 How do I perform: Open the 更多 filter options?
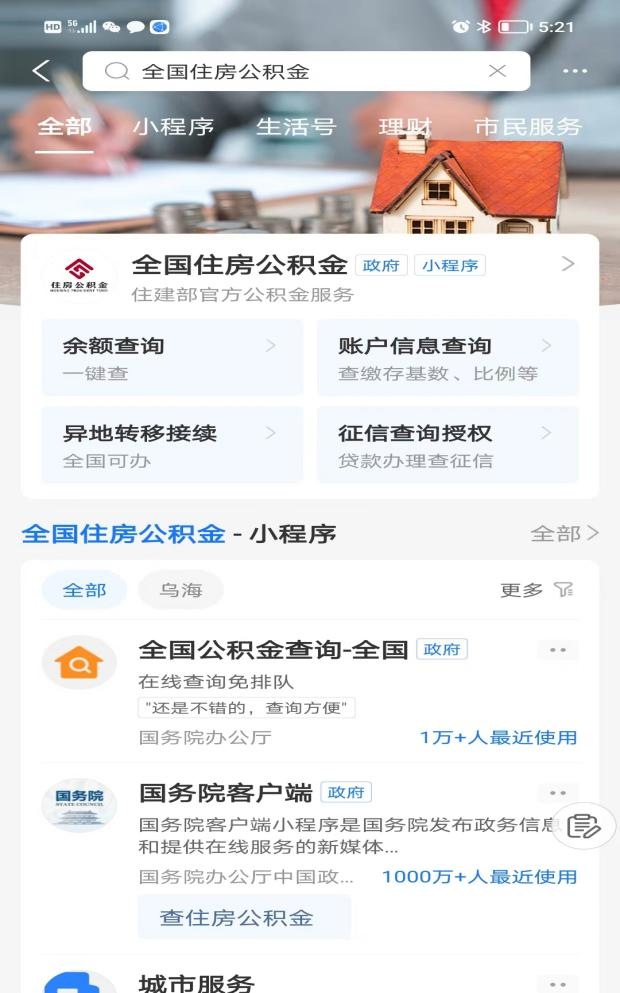[x=536, y=590]
